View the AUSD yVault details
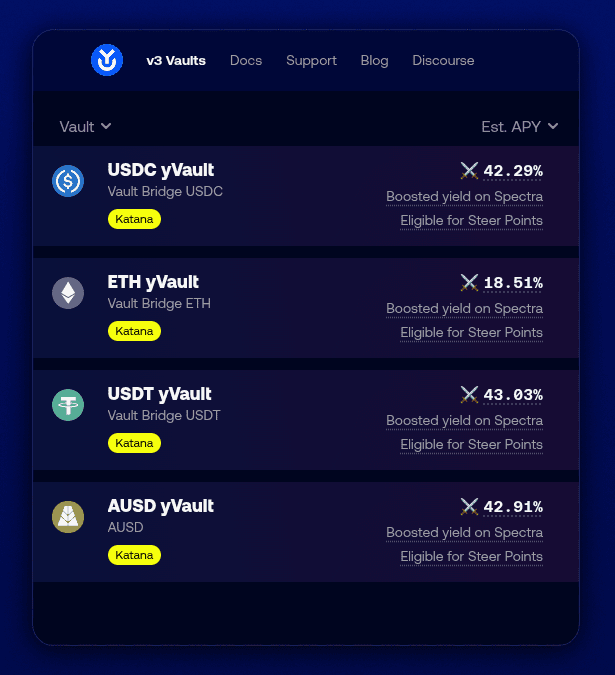The image size is (615, 675). pyautogui.click(x=161, y=506)
